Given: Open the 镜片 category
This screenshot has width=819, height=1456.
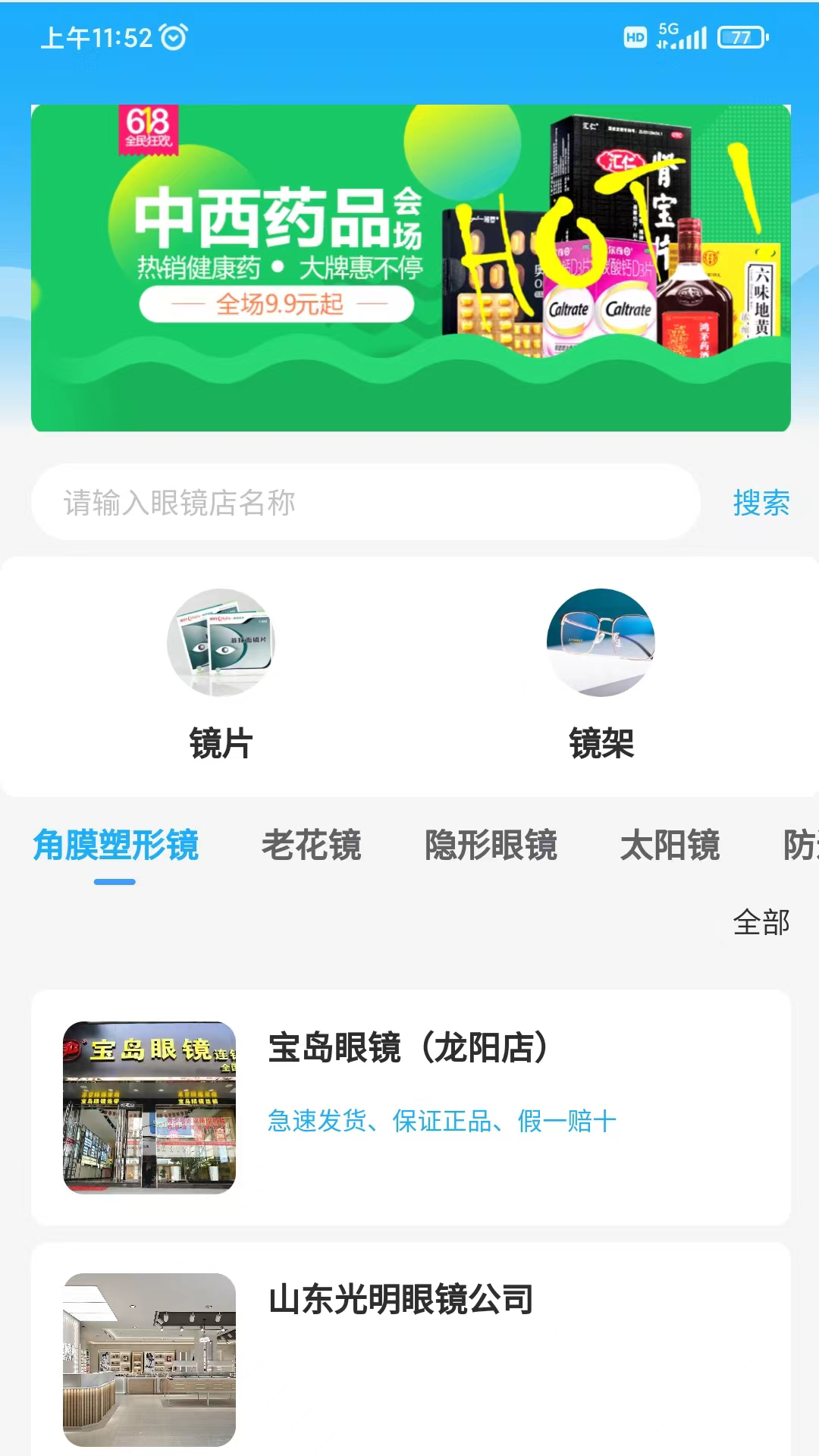Looking at the screenshot, I should tap(221, 674).
